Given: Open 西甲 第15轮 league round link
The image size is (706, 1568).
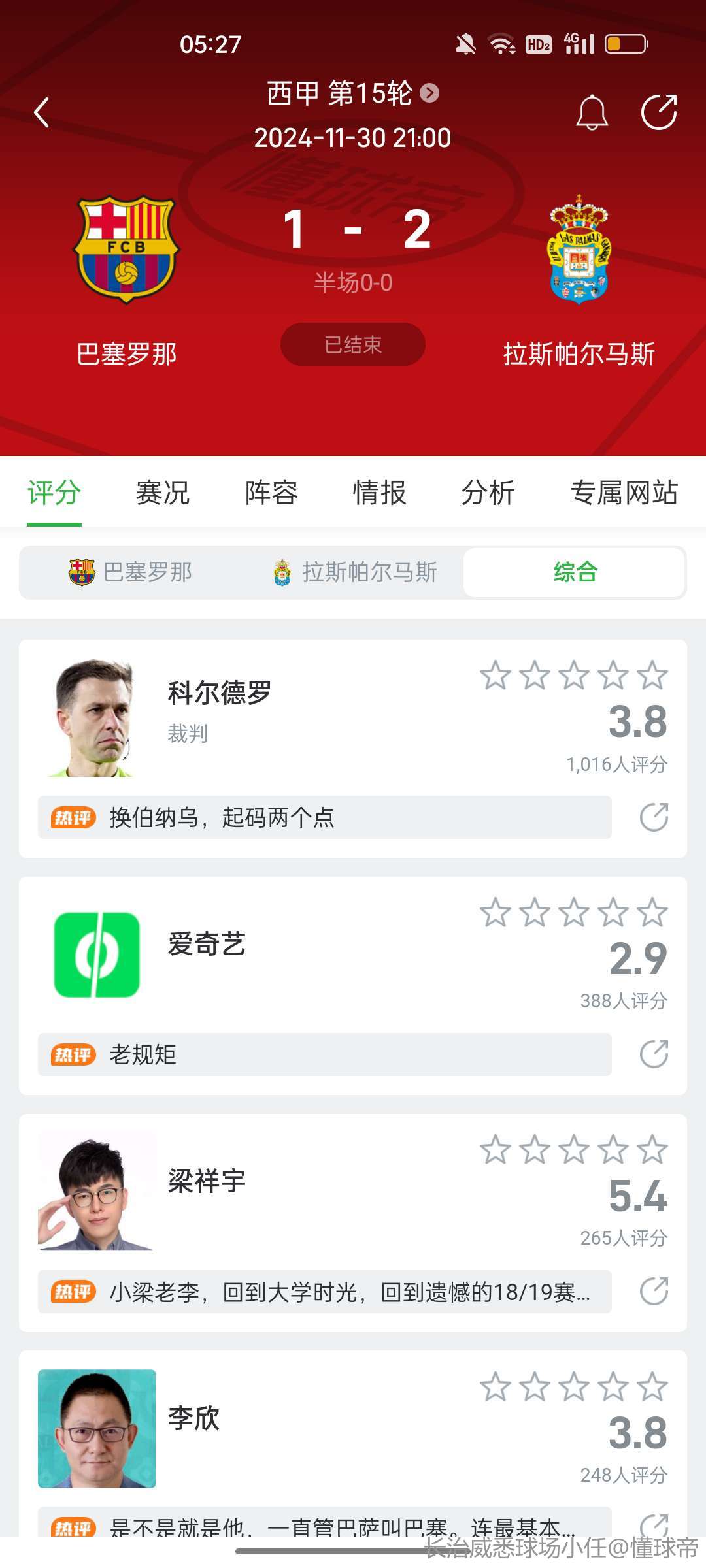Looking at the screenshot, I should [352, 93].
